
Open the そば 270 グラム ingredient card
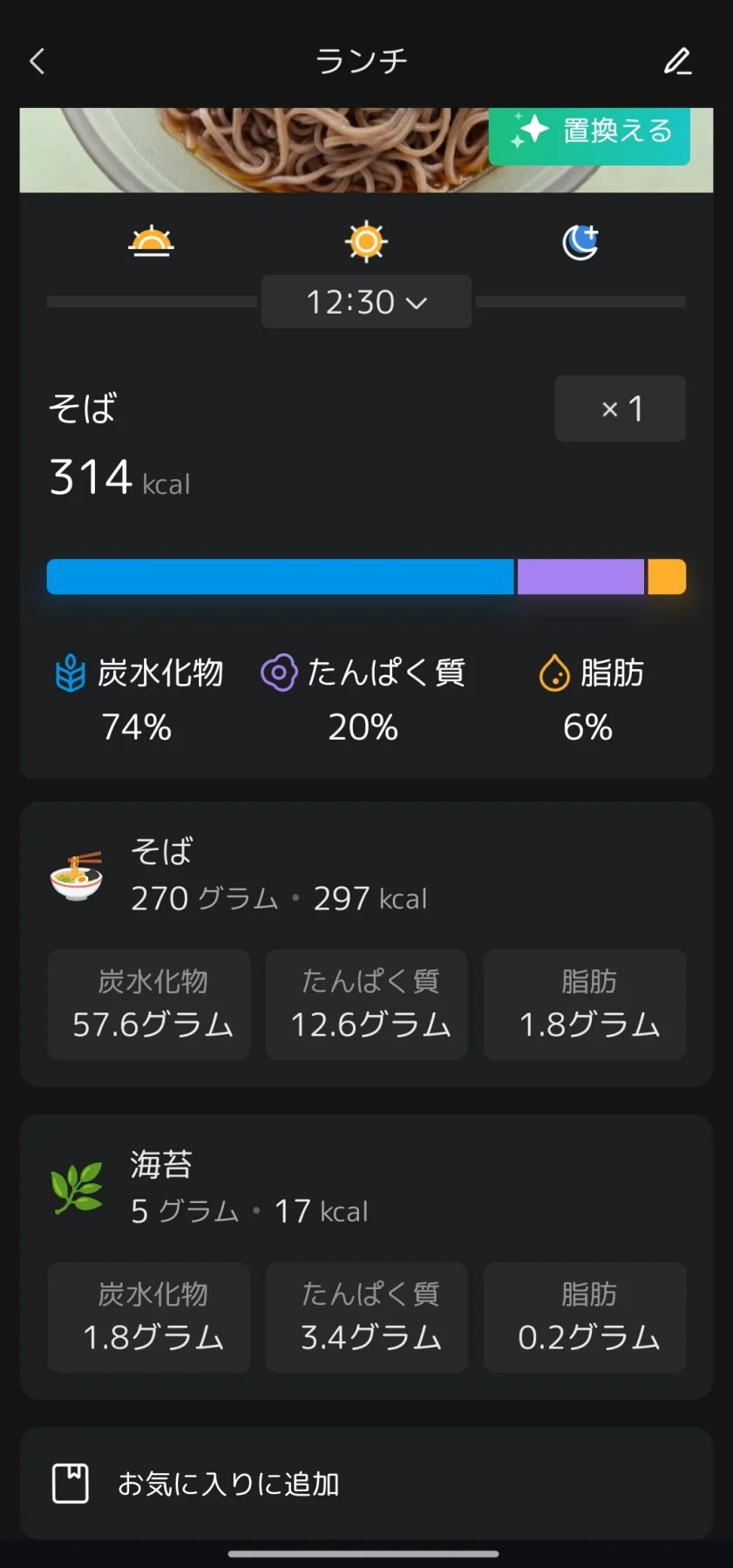coord(366,943)
